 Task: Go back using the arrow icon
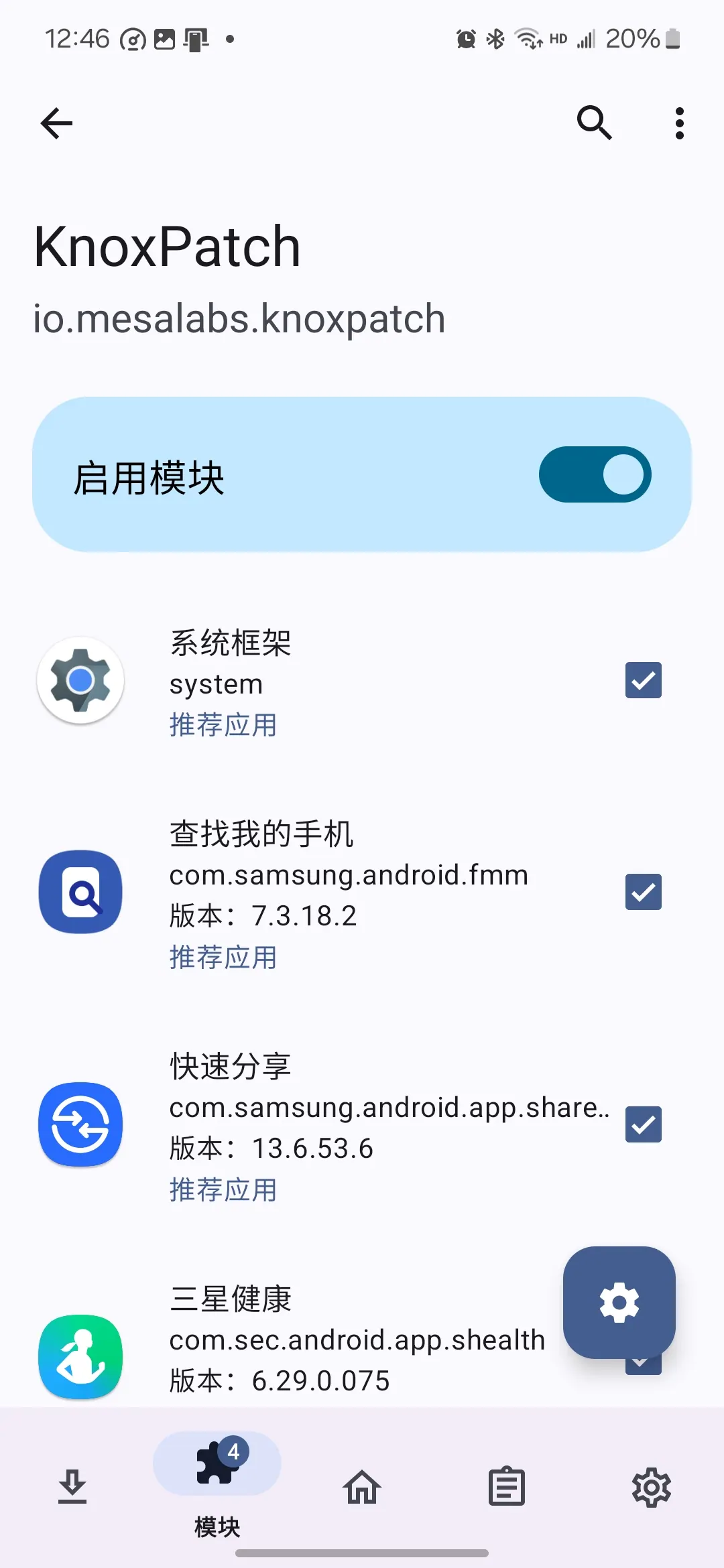pos(56,123)
